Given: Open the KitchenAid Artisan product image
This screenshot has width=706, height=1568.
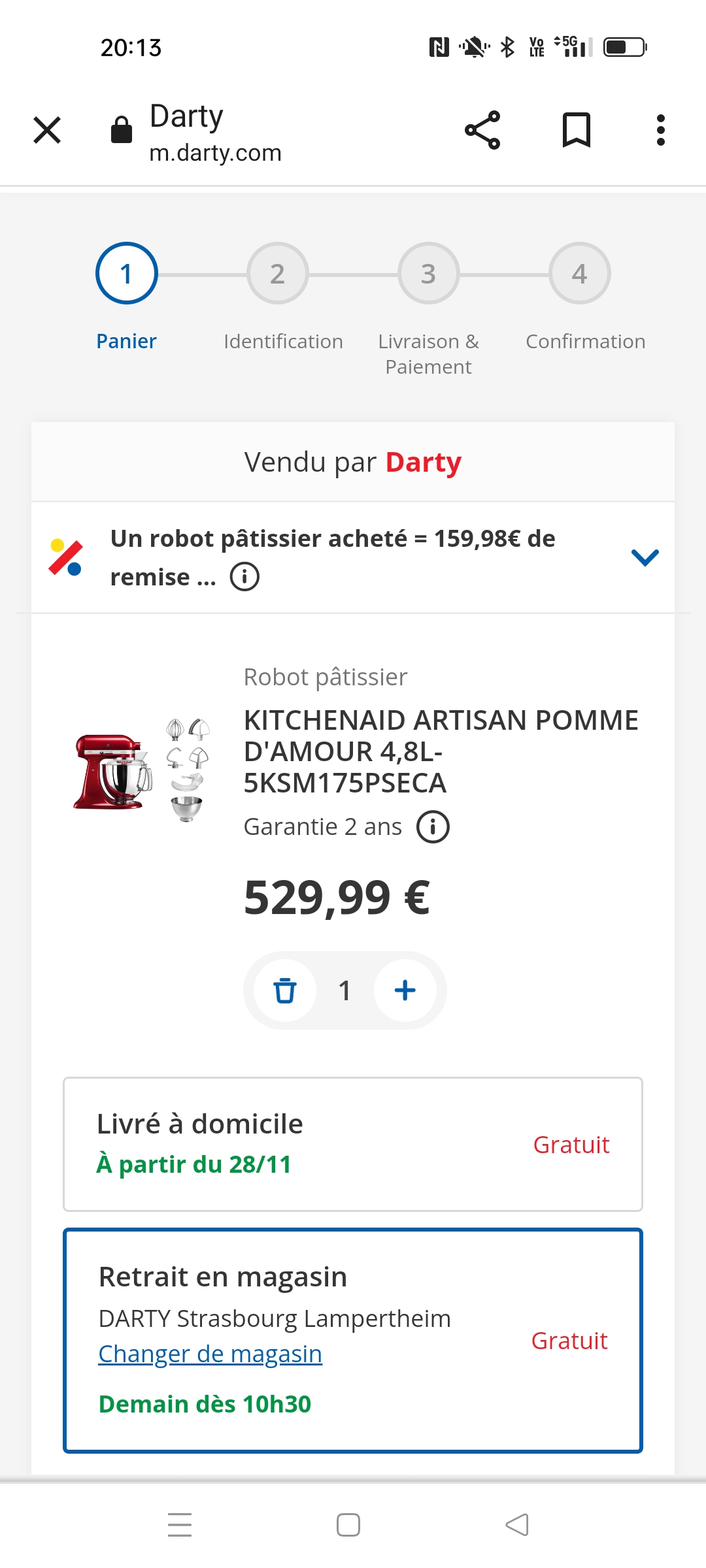Looking at the screenshot, I should point(142,770).
